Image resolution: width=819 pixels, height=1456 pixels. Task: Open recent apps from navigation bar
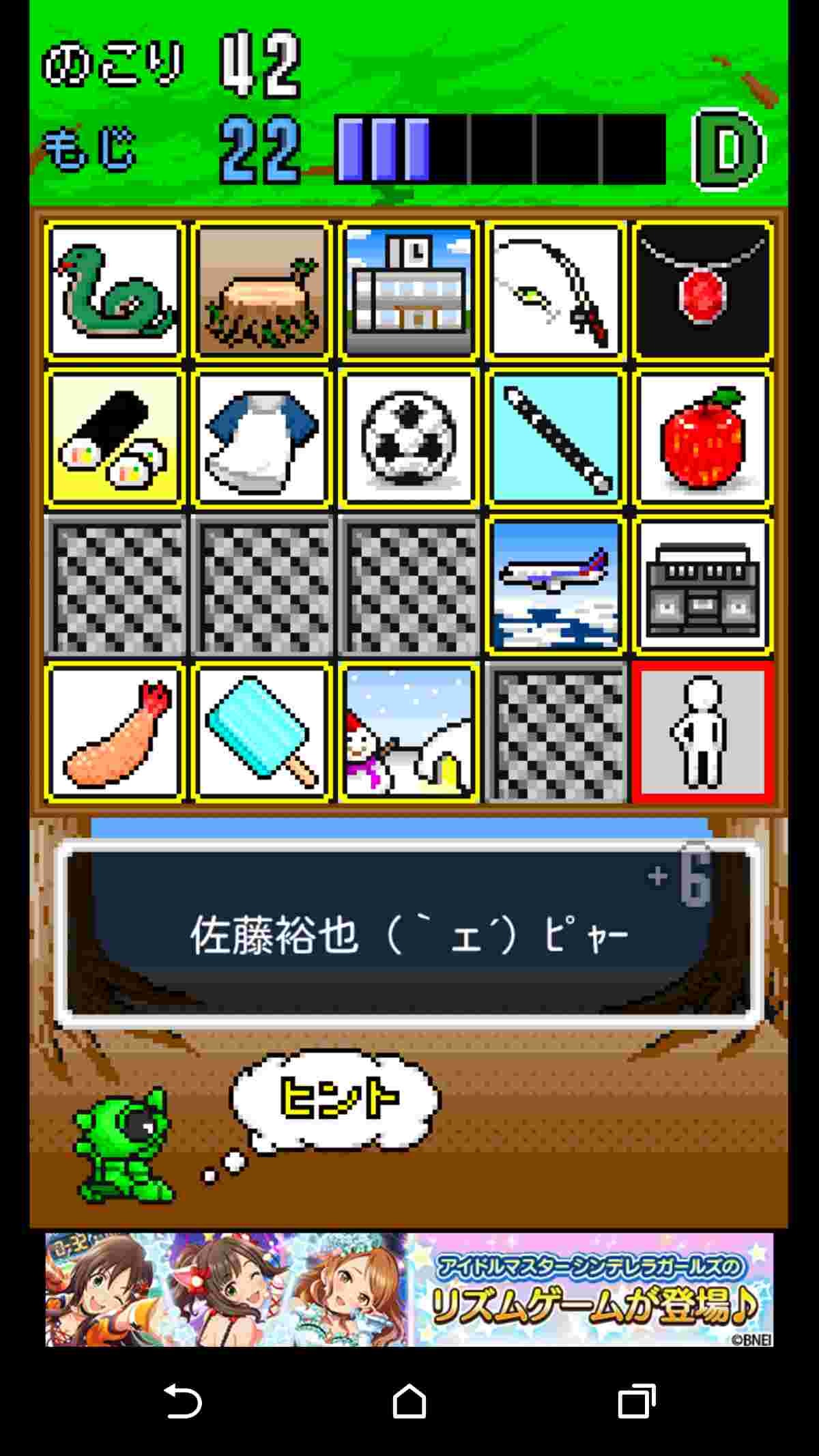pos(636,1402)
